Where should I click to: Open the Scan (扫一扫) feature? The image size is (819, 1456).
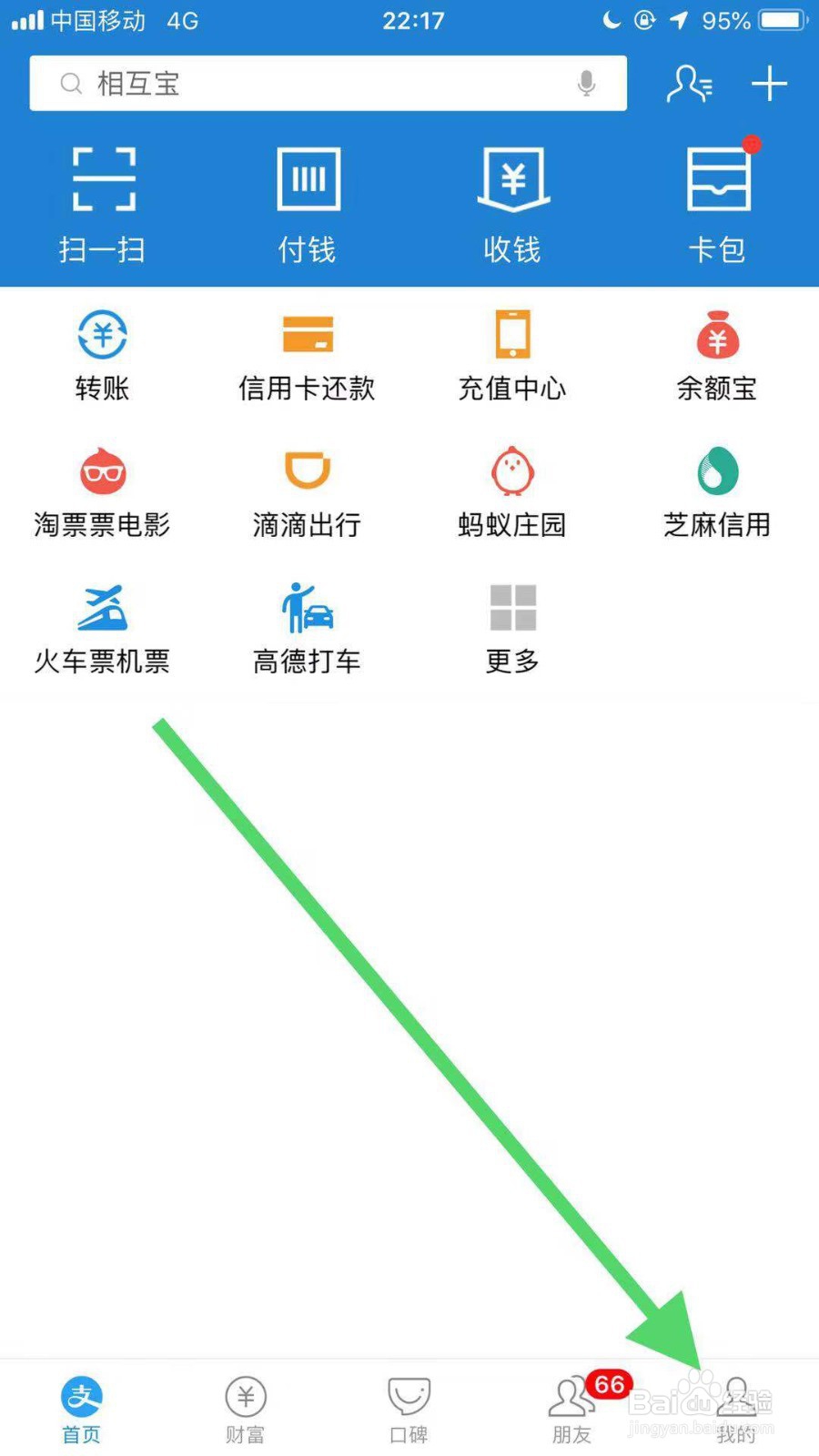[x=103, y=200]
